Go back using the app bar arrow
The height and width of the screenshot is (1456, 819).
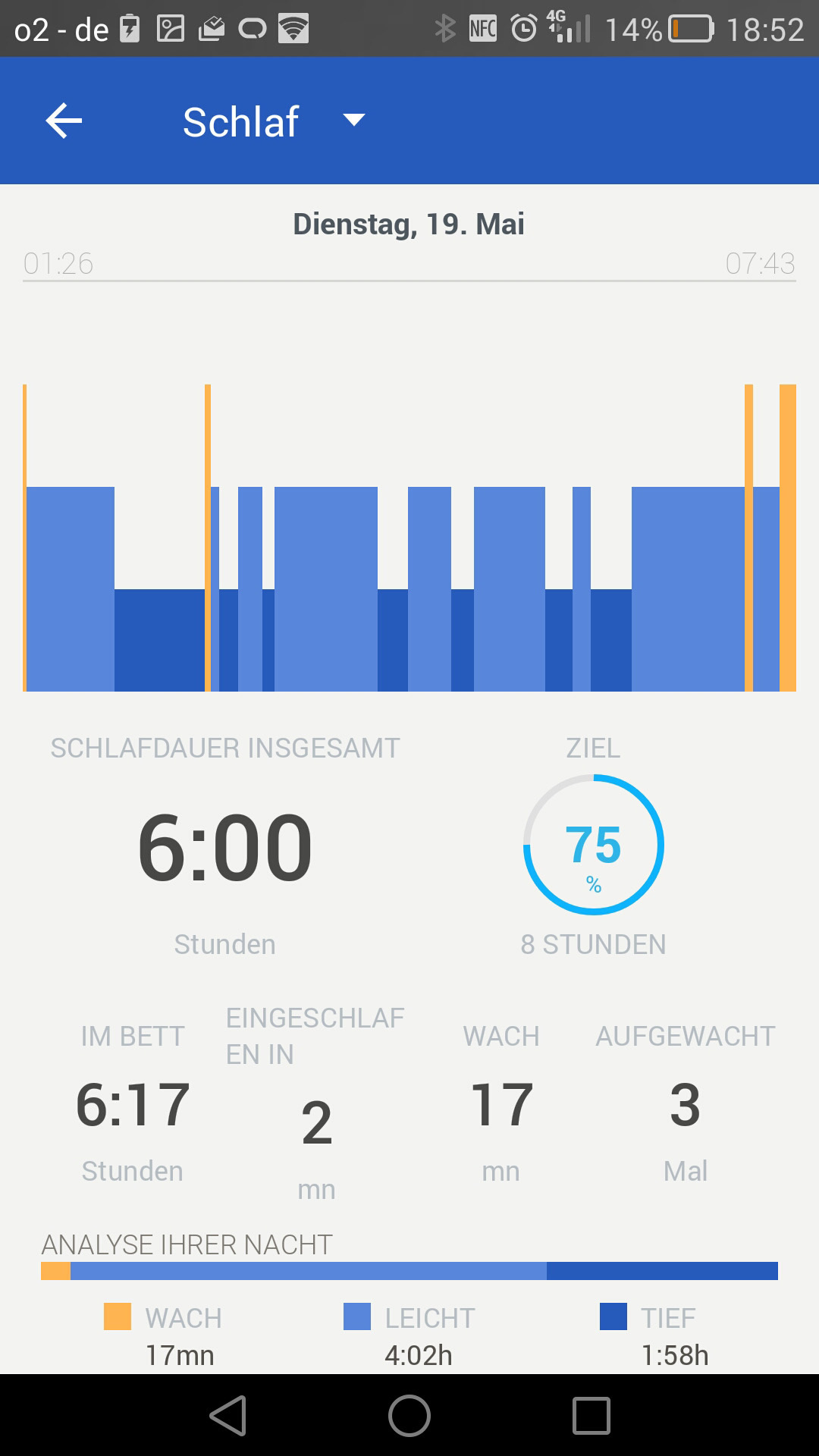64,121
